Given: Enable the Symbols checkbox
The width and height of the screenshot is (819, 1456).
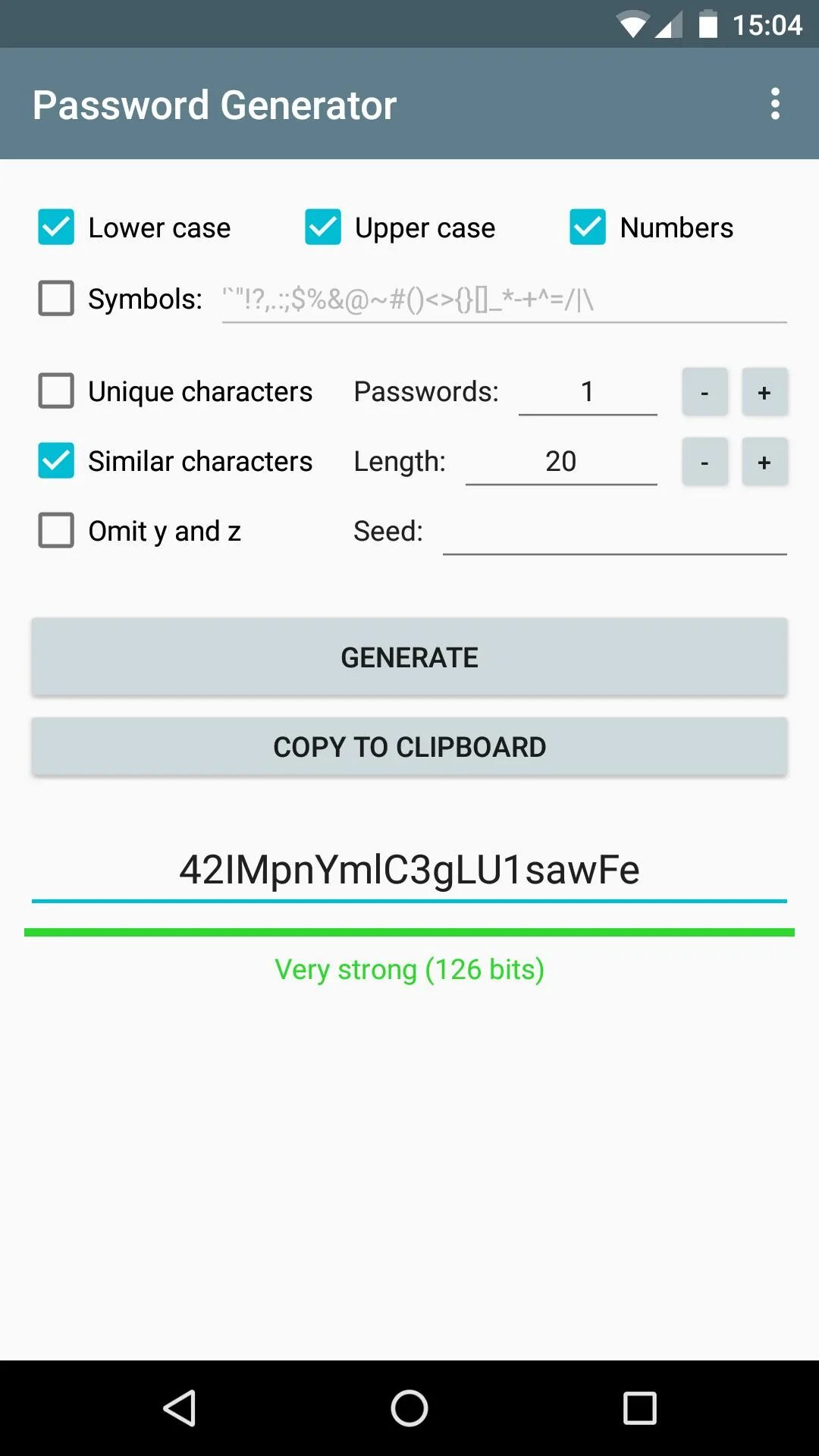Looking at the screenshot, I should 56,298.
